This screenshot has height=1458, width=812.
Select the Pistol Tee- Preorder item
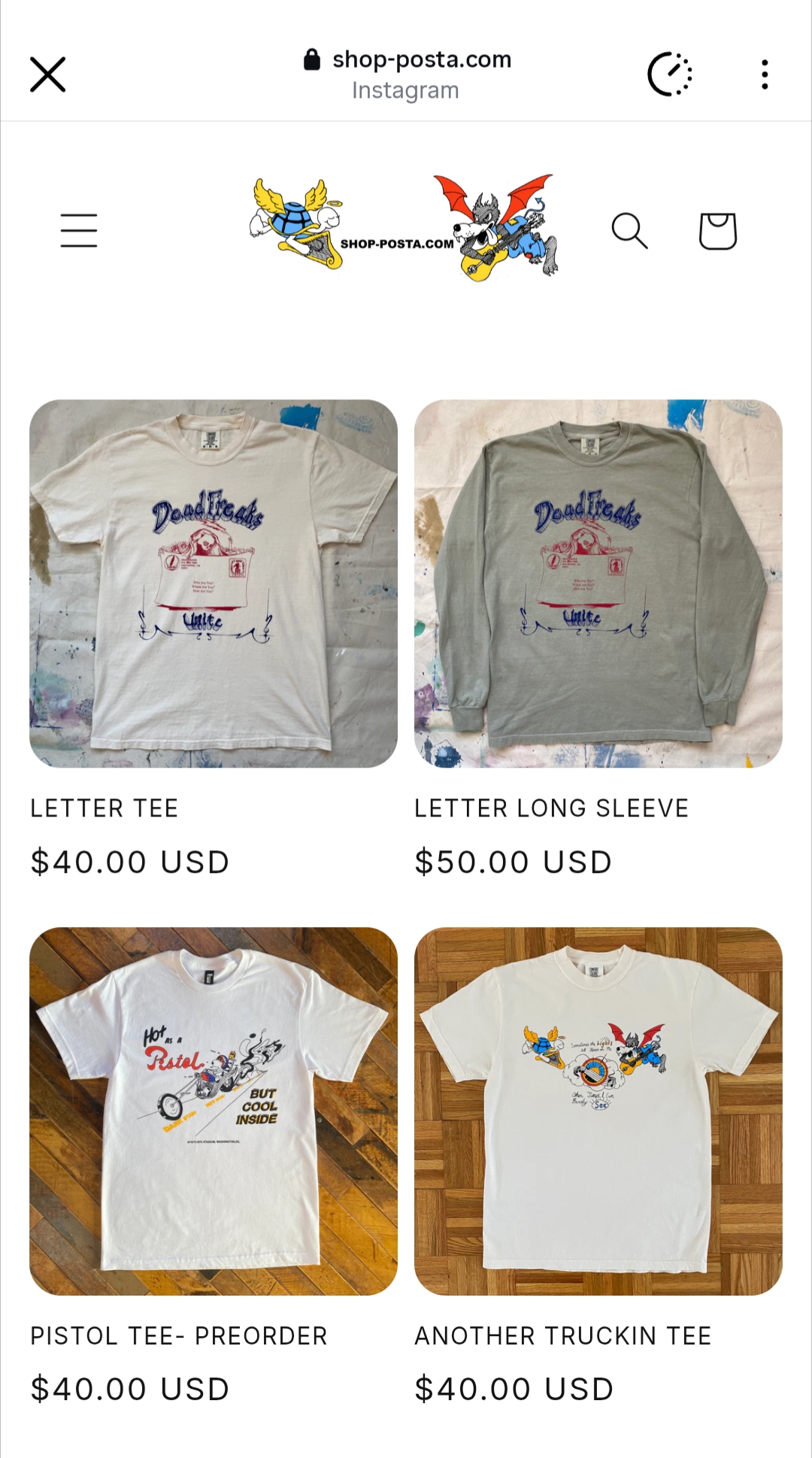coord(214,1111)
